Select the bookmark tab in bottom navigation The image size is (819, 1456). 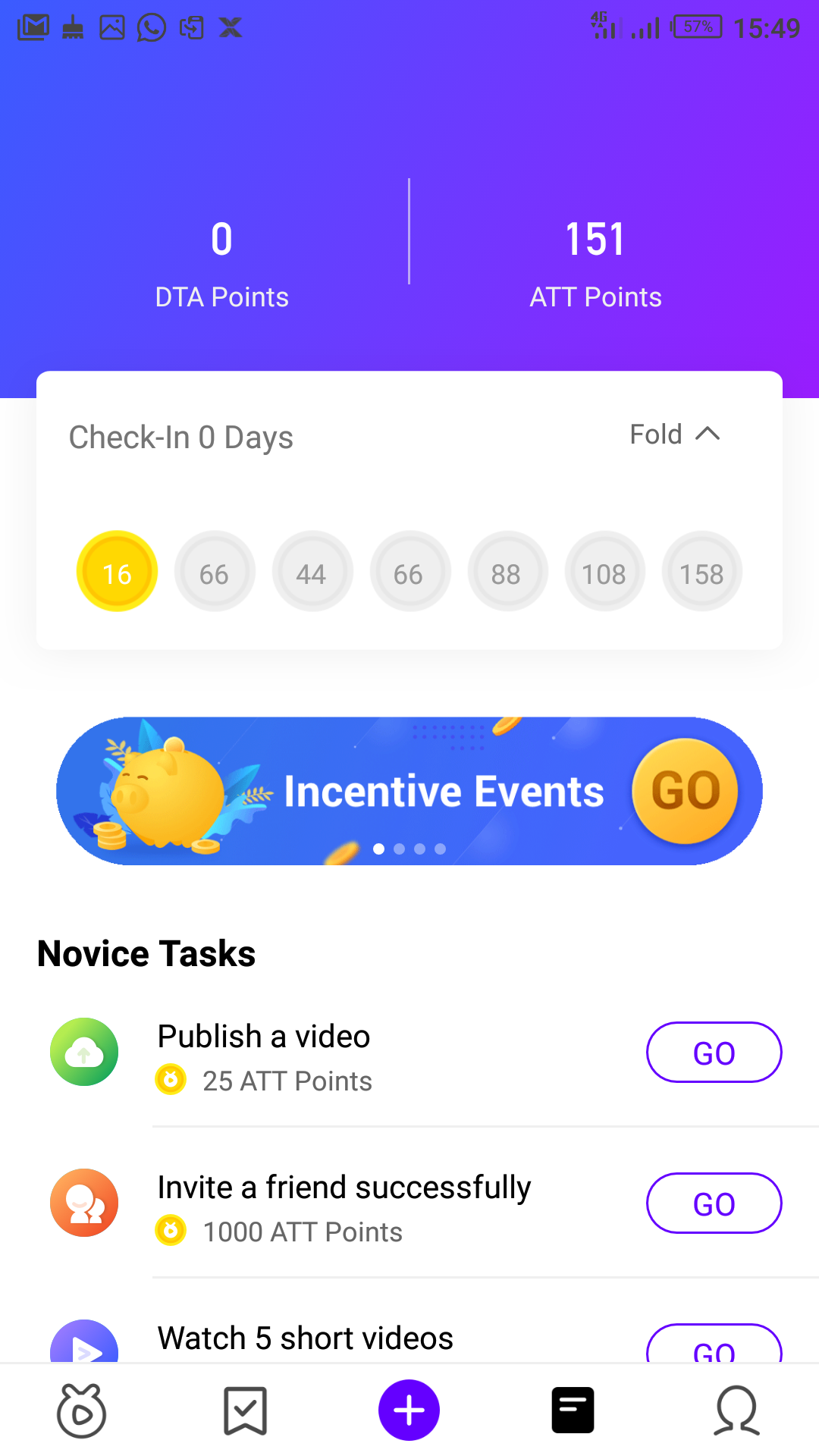(245, 1409)
